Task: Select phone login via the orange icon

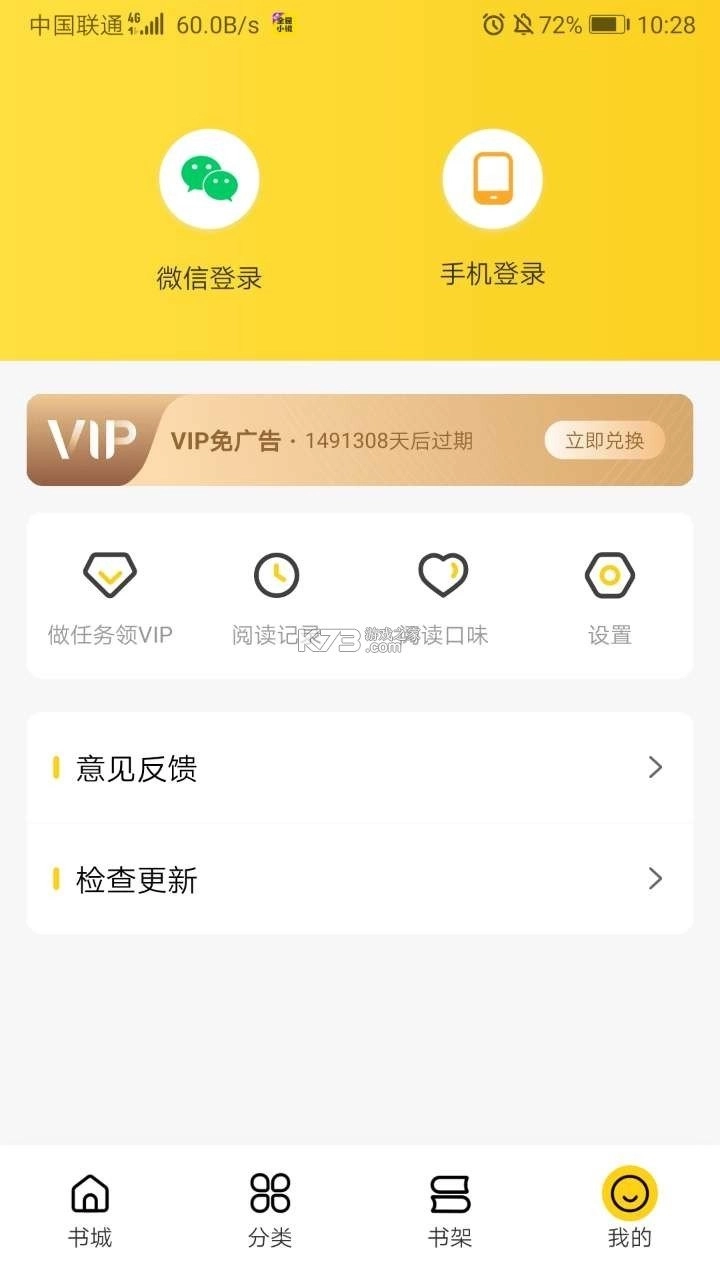Action: [x=492, y=178]
